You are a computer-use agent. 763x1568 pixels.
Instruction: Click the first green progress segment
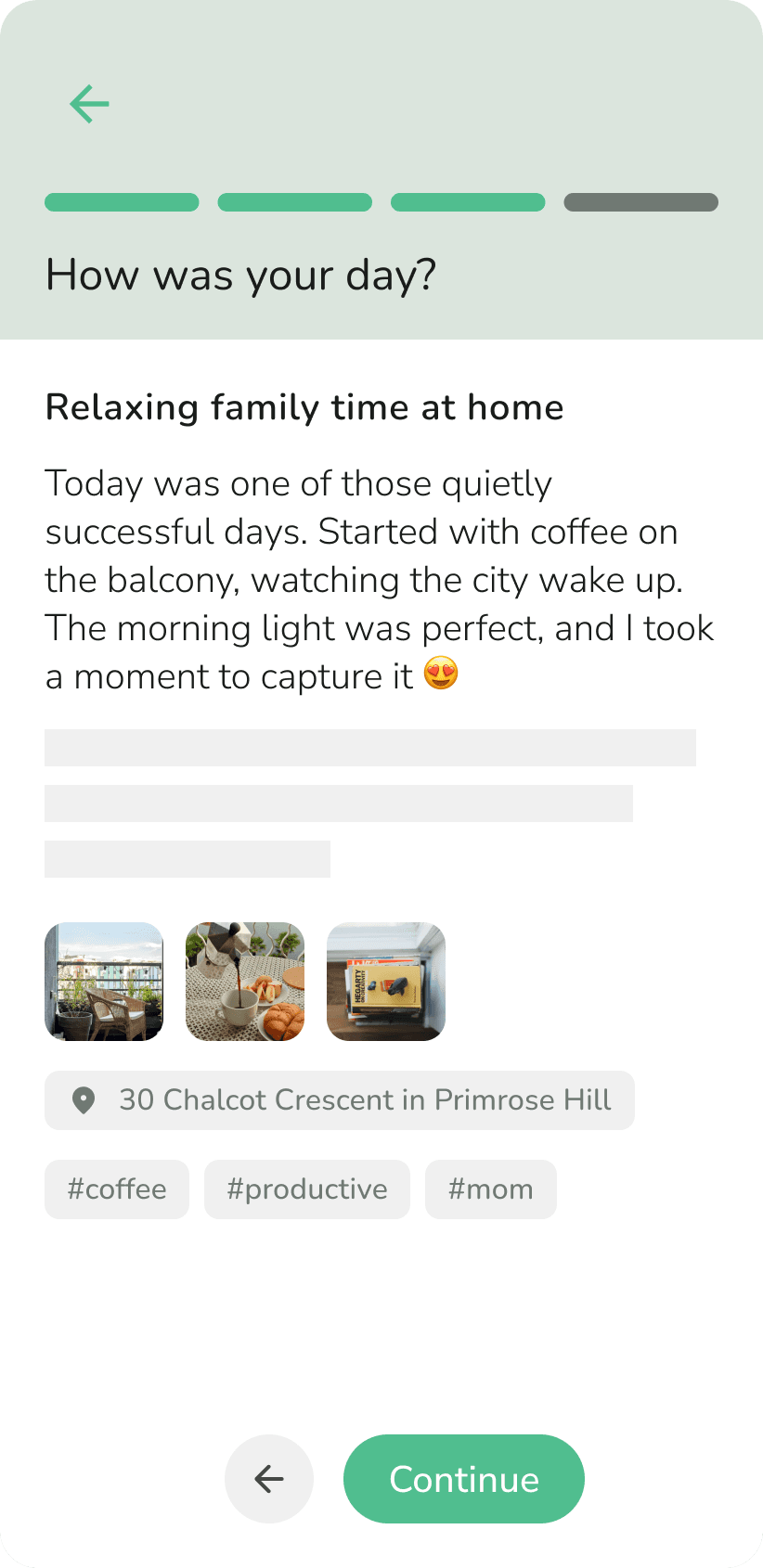coord(122,201)
